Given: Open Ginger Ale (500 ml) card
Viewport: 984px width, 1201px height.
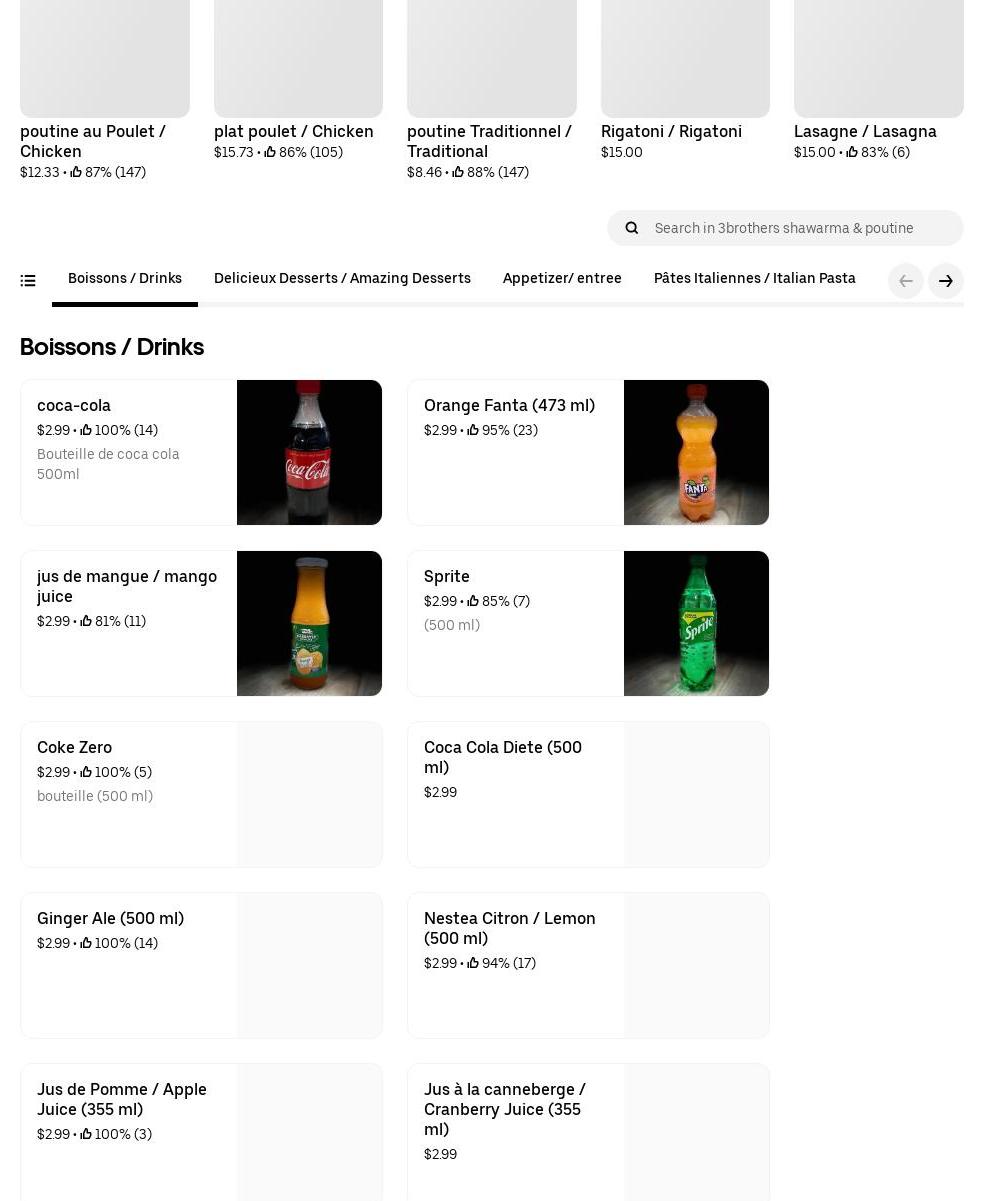Looking at the screenshot, I should [201, 965].
